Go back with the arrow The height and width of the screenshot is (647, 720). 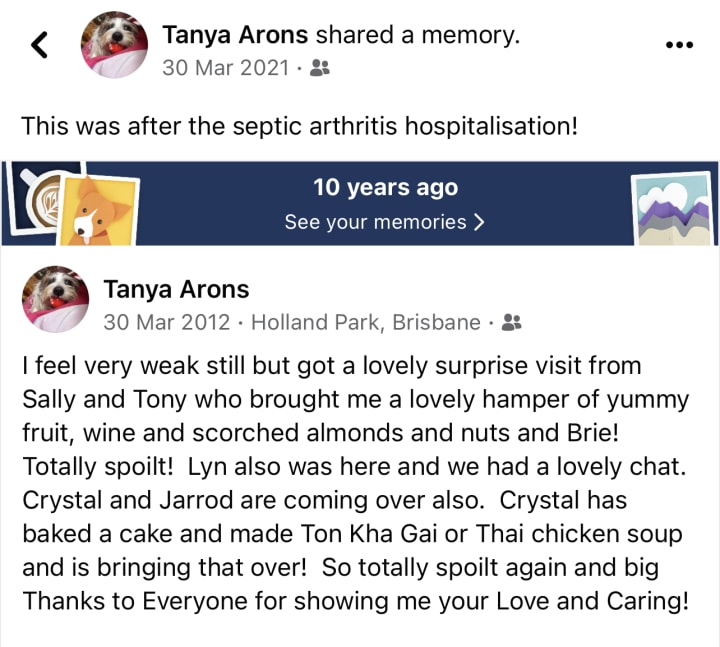(40, 44)
